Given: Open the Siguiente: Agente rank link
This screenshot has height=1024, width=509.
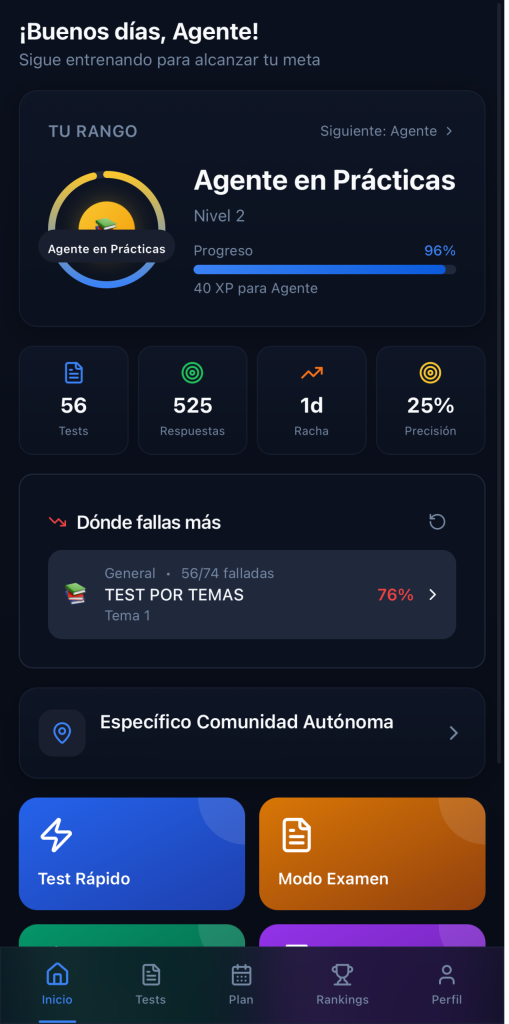Looking at the screenshot, I should 386,131.
